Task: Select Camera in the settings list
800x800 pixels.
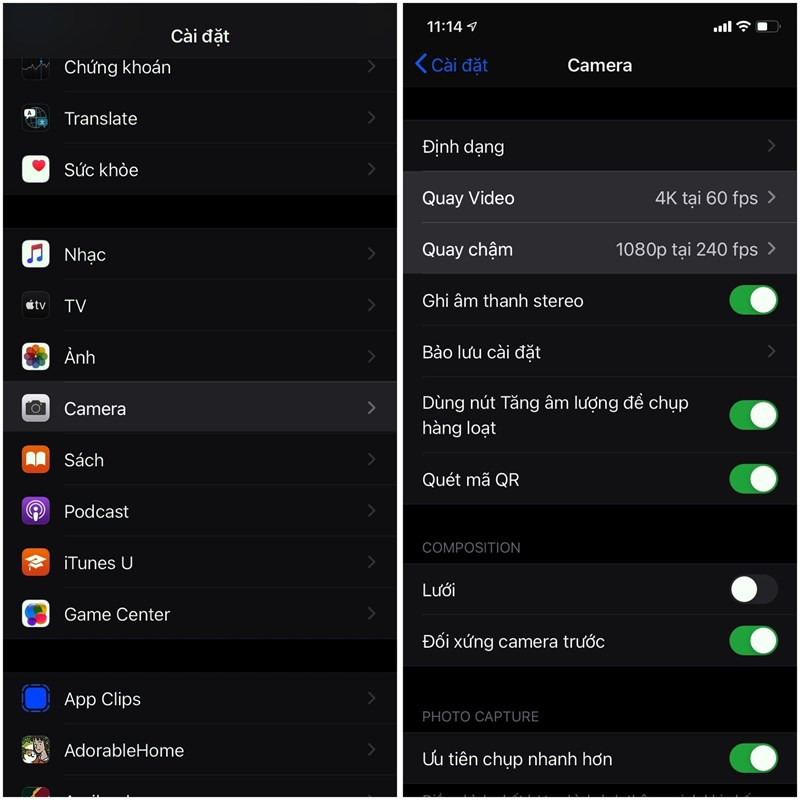Action: (x=200, y=408)
